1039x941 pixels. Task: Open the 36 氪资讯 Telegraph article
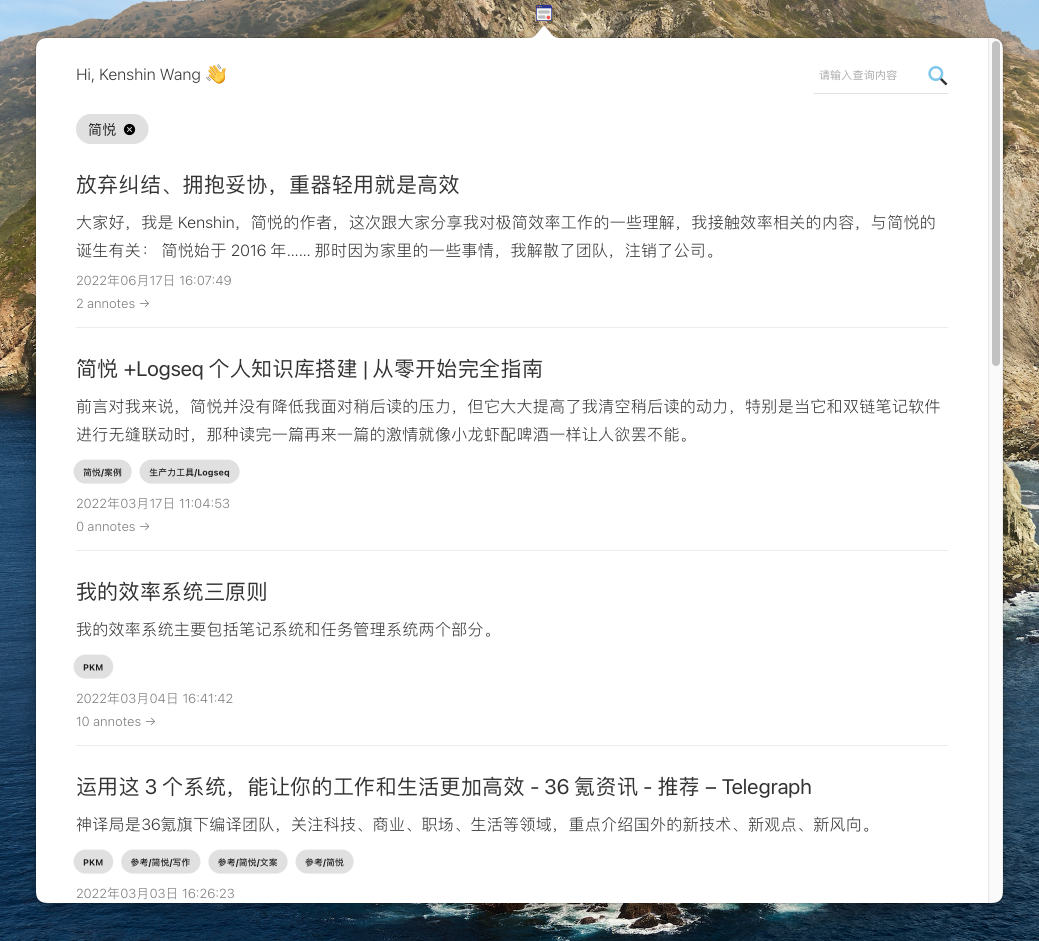[x=443, y=787]
